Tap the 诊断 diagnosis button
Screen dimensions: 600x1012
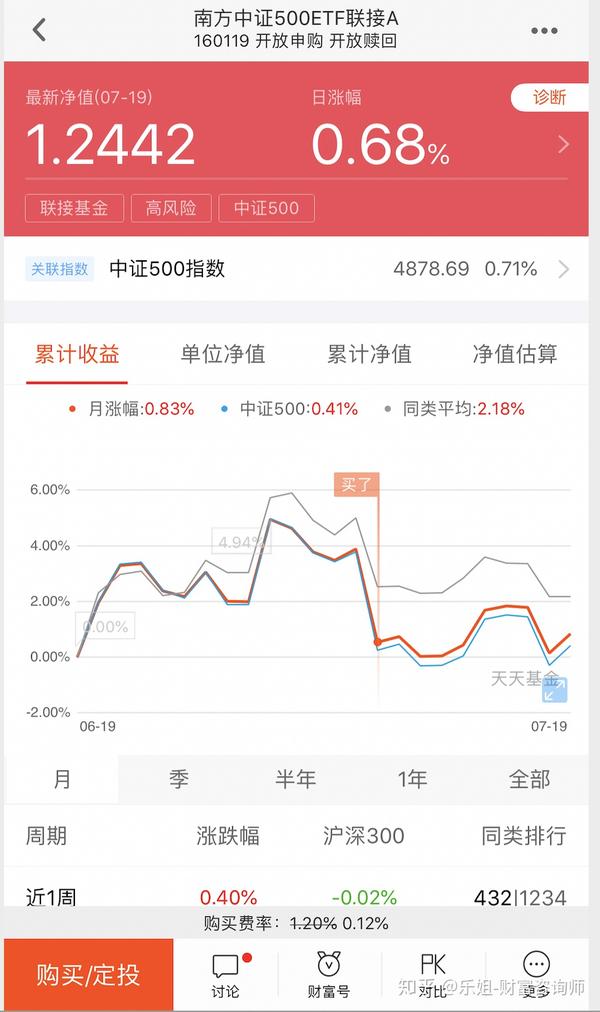click(549, 97)
